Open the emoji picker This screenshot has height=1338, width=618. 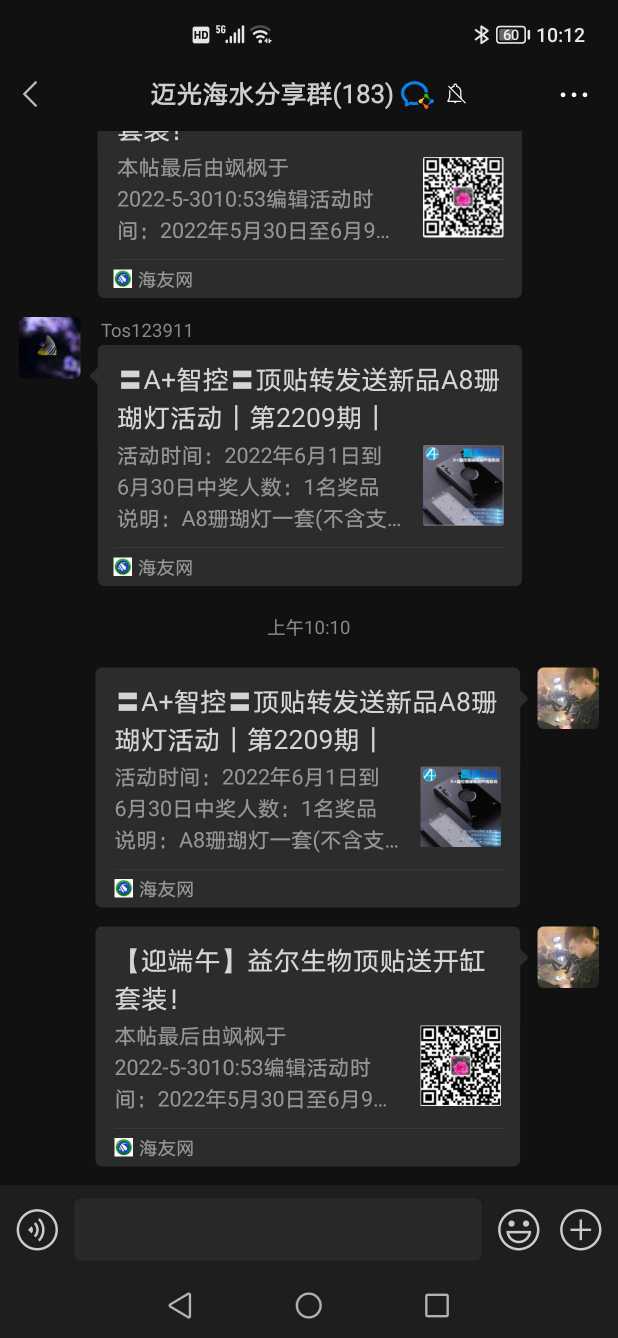pos(519,1229)
